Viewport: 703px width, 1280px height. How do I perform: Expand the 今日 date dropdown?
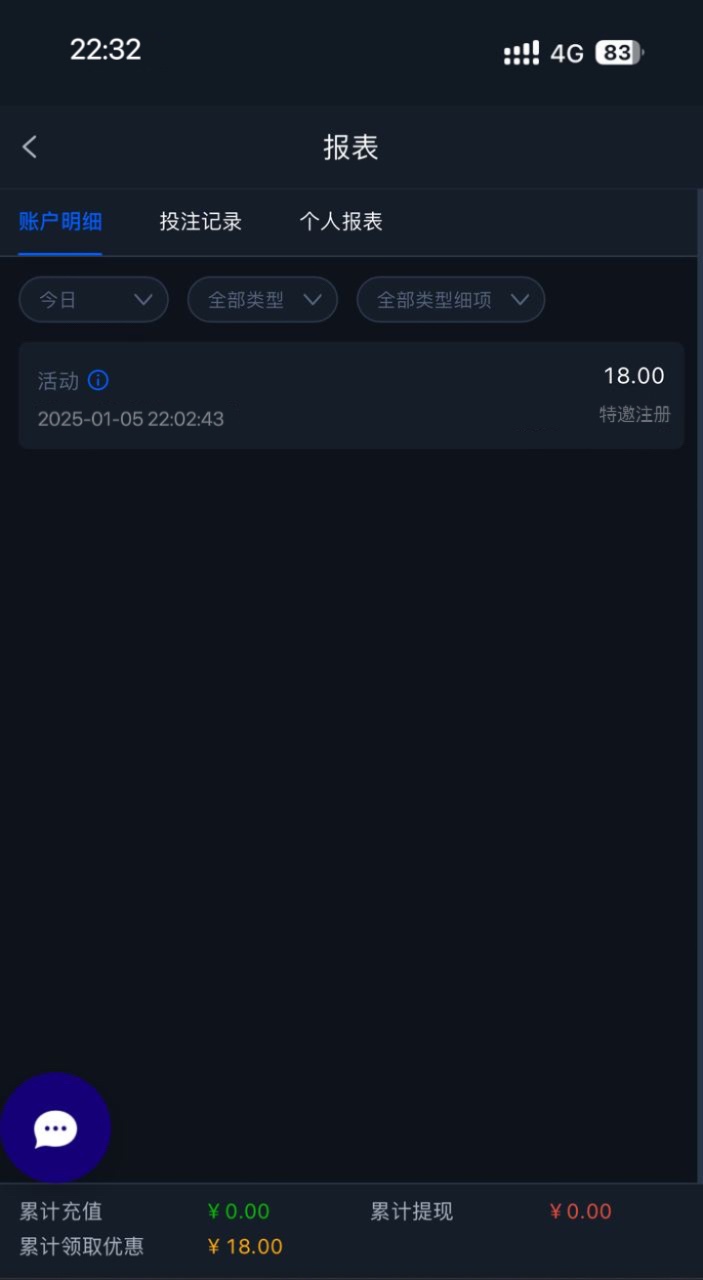point(94,299)
